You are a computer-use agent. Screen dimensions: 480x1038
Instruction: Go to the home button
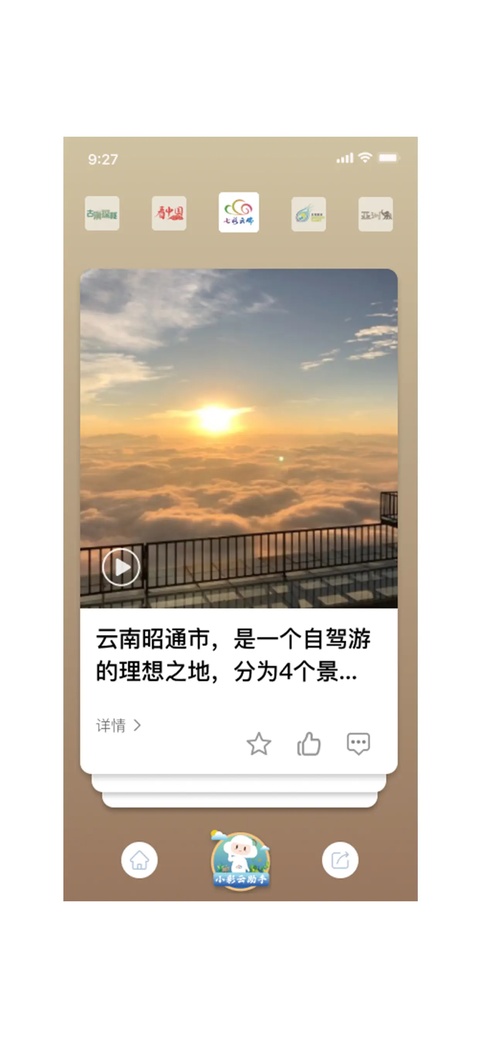point(139,860)
